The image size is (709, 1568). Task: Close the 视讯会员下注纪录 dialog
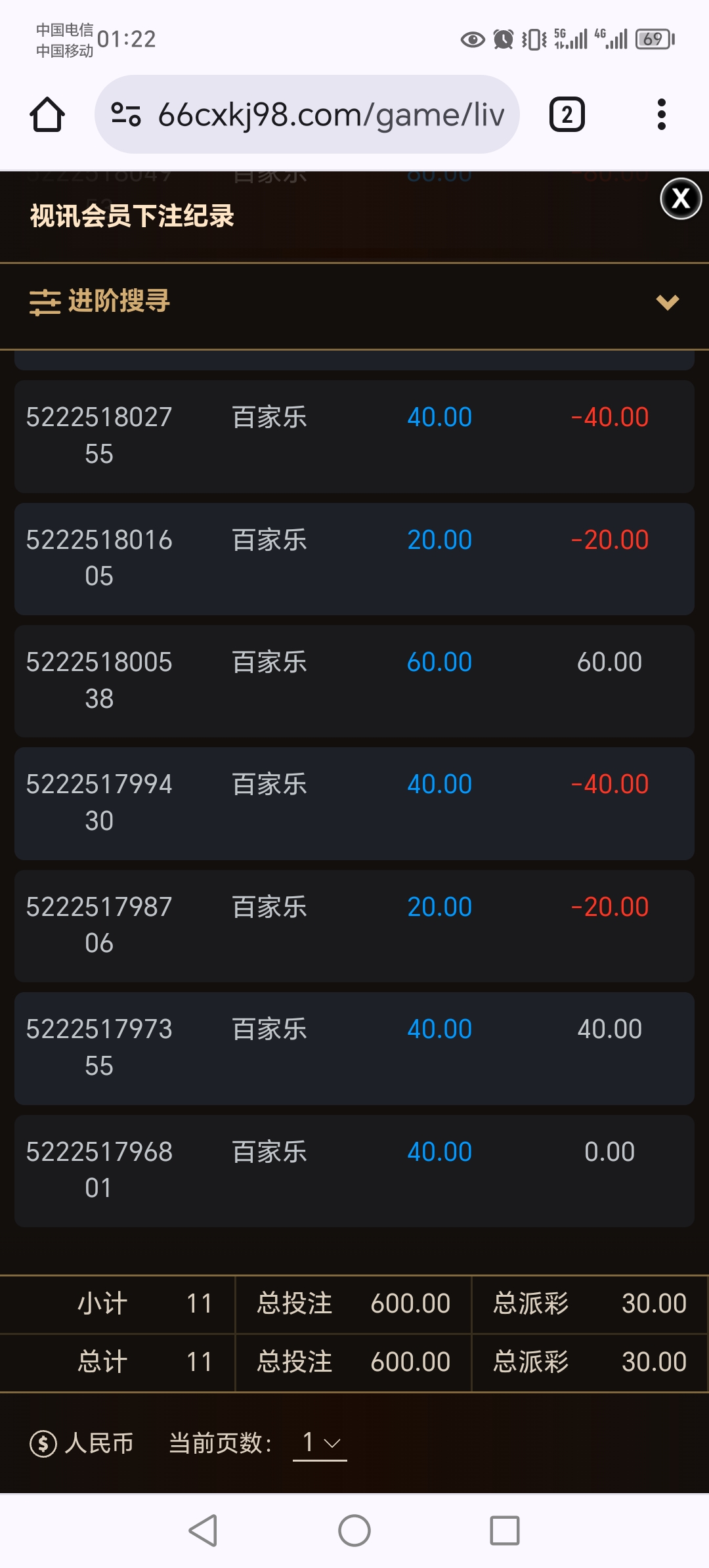coord(680,200)
